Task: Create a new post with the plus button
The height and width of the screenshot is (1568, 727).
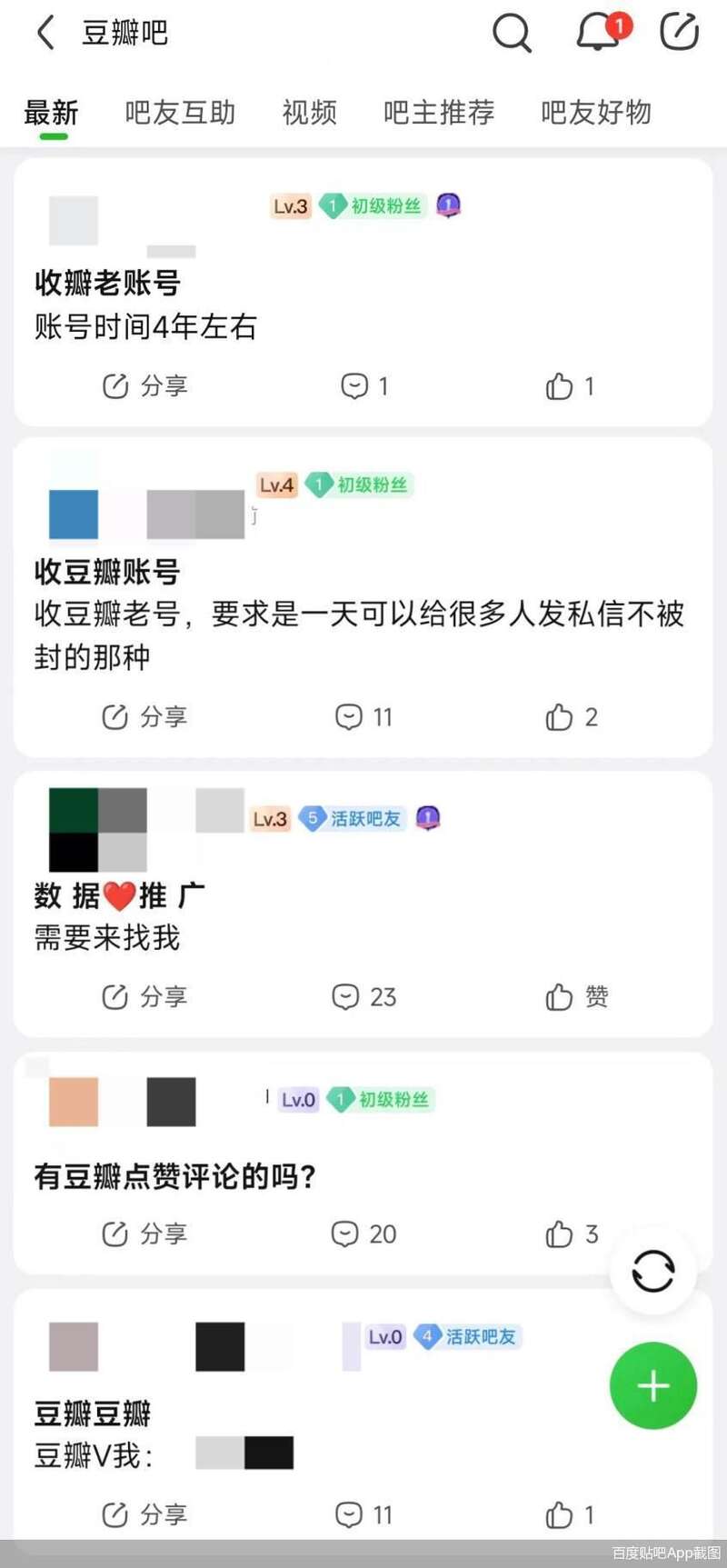Action: tap(652, 1385)
